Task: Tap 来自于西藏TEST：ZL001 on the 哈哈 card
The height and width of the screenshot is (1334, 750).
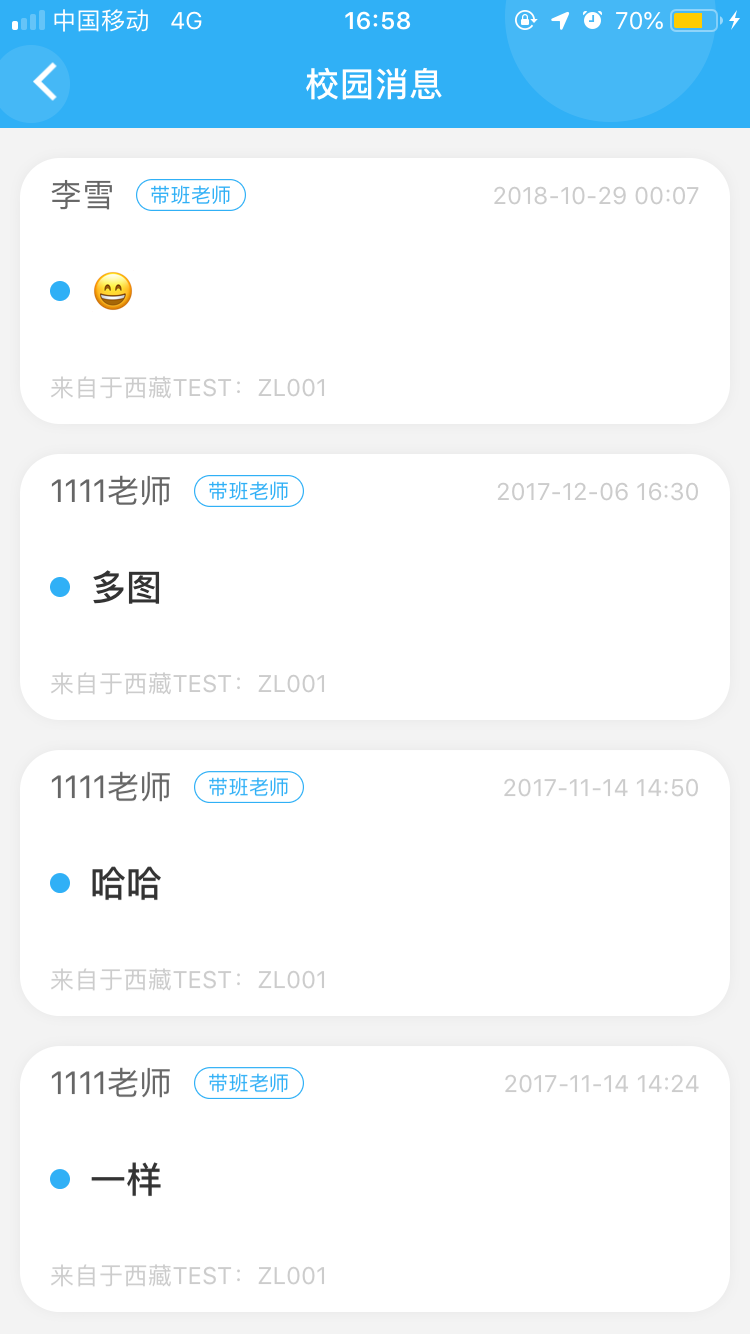Action: 188,979
